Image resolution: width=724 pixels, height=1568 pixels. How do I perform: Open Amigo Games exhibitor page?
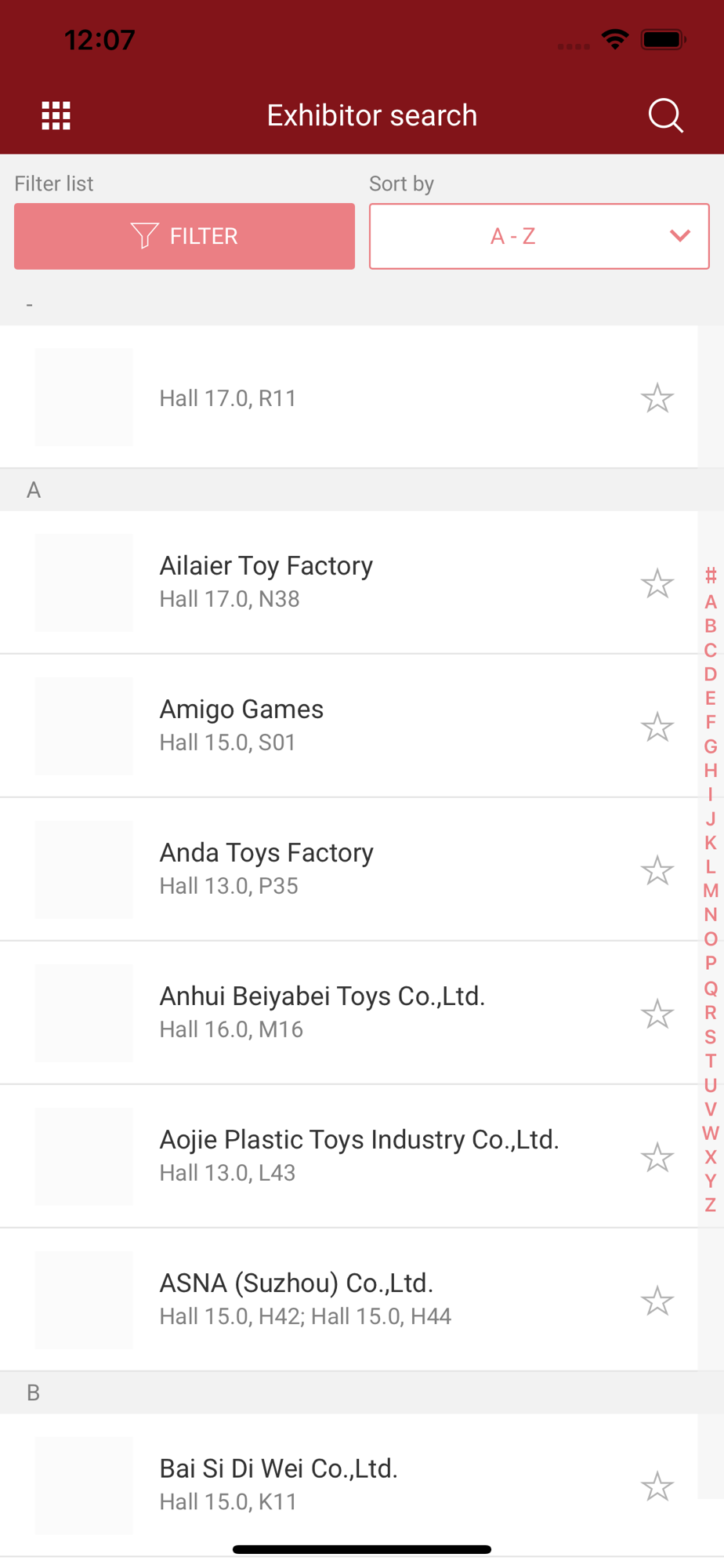(349, 726)
